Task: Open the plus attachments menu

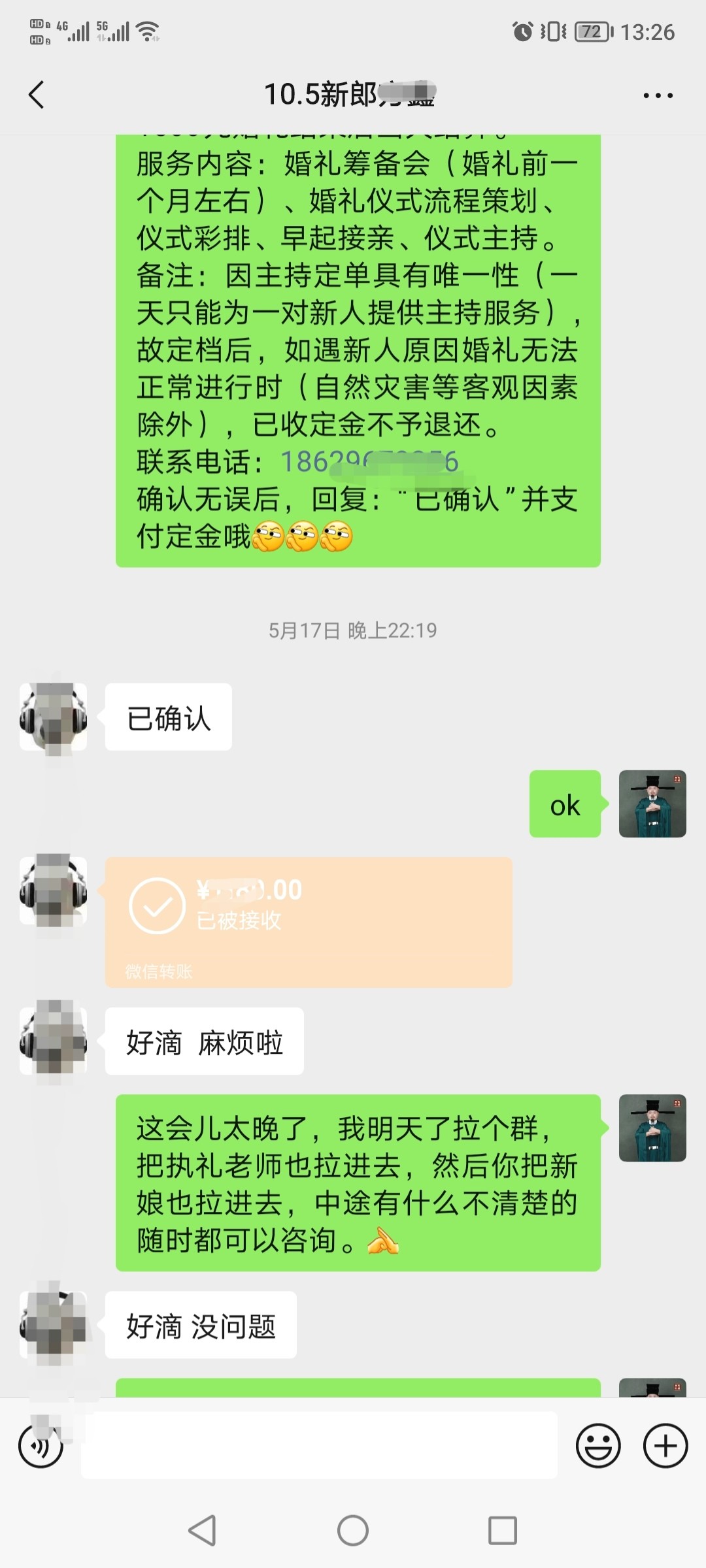Action: point(665,1446)
